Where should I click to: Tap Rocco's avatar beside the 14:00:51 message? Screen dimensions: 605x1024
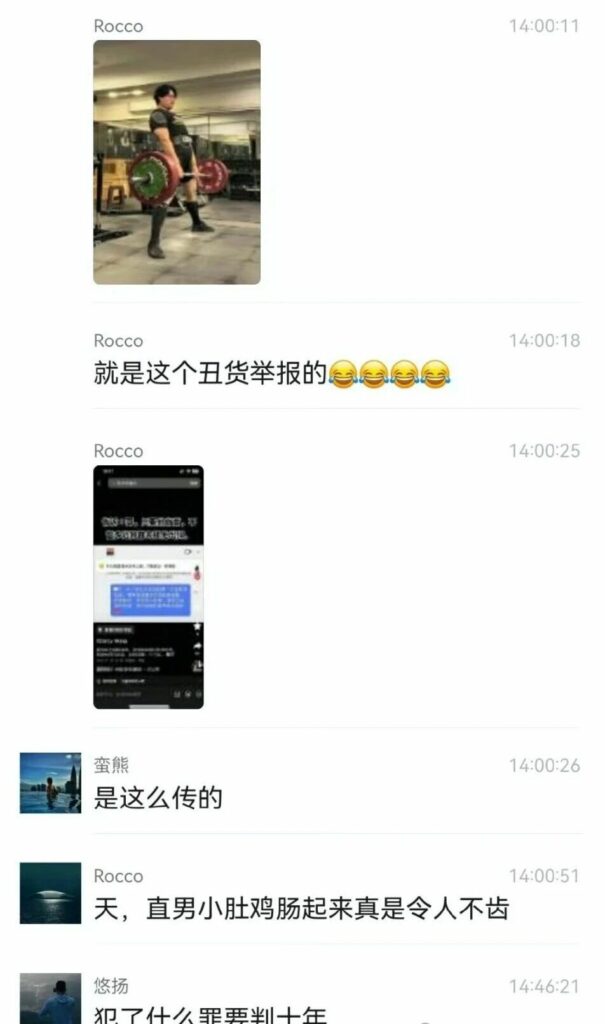(50, 893)
